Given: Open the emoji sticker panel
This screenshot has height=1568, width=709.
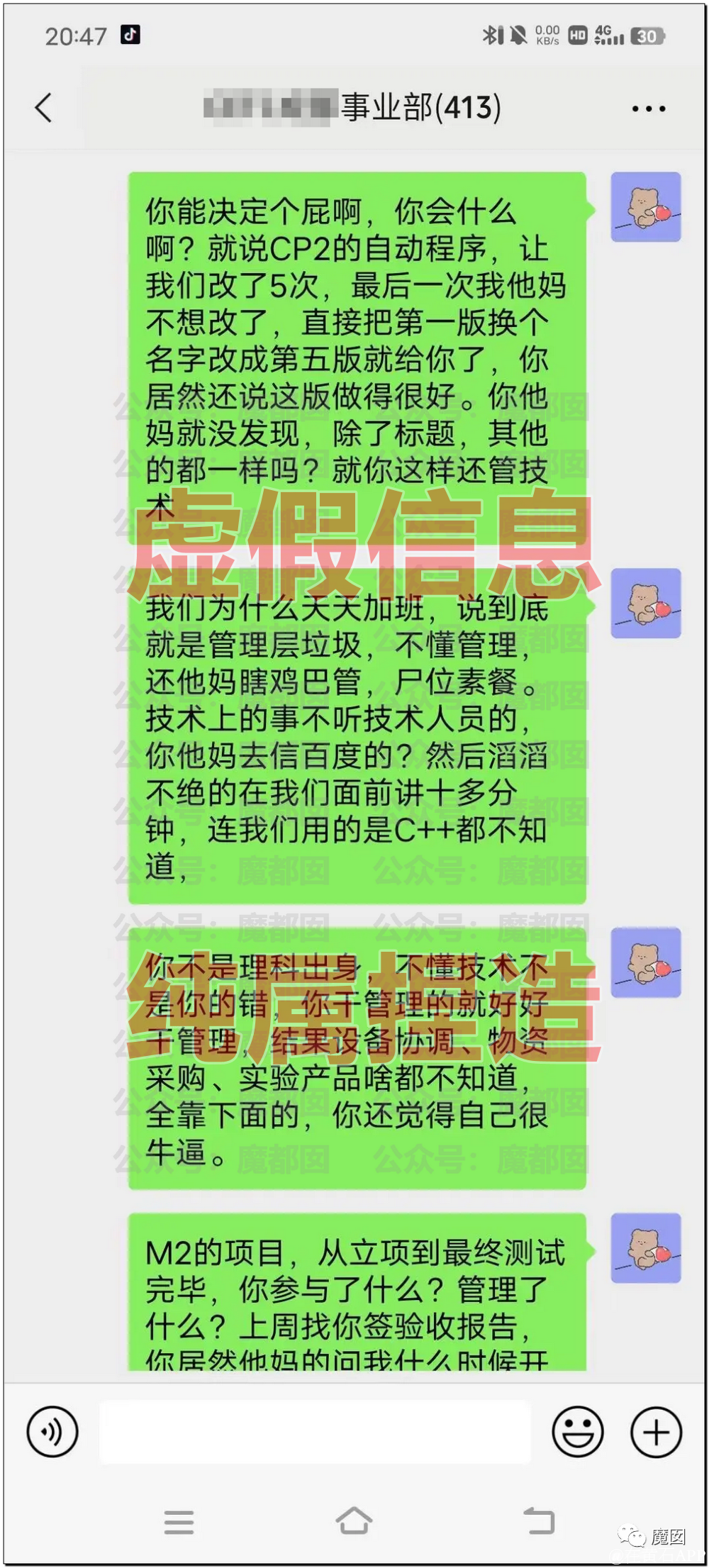Looking at the screenshot, I should click(577, 1432).
